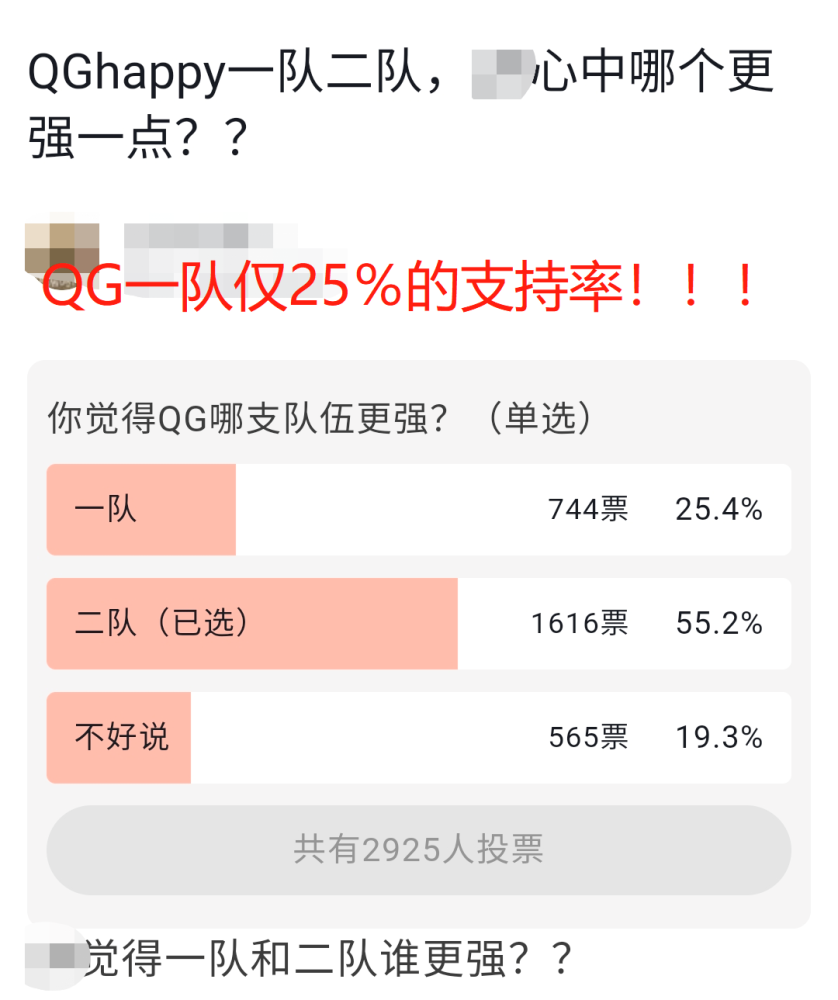Open the post author's avatar
This screenshot has width=838, height=1000.
(x=62, y=249)
